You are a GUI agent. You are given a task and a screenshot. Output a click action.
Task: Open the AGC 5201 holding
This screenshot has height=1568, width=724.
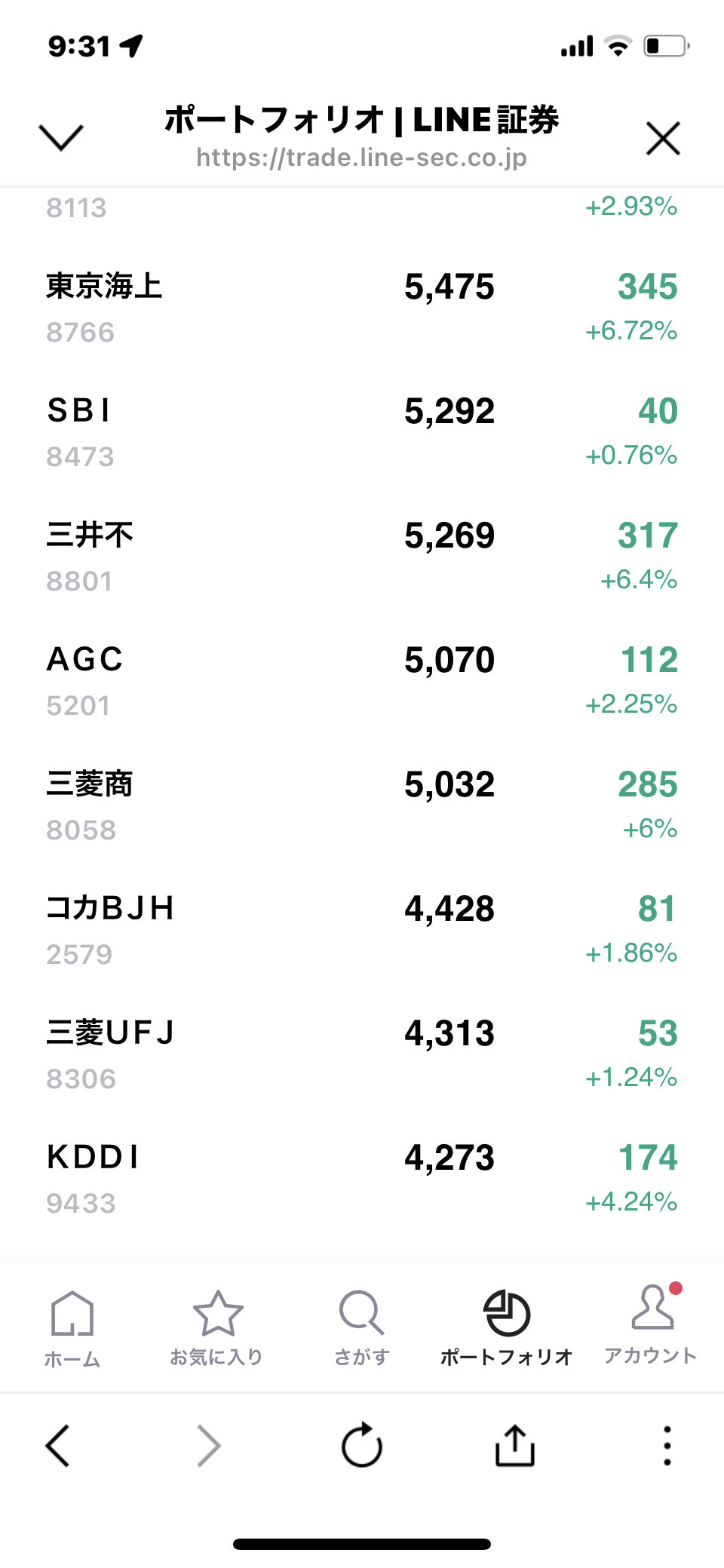[x=362, y=682]
